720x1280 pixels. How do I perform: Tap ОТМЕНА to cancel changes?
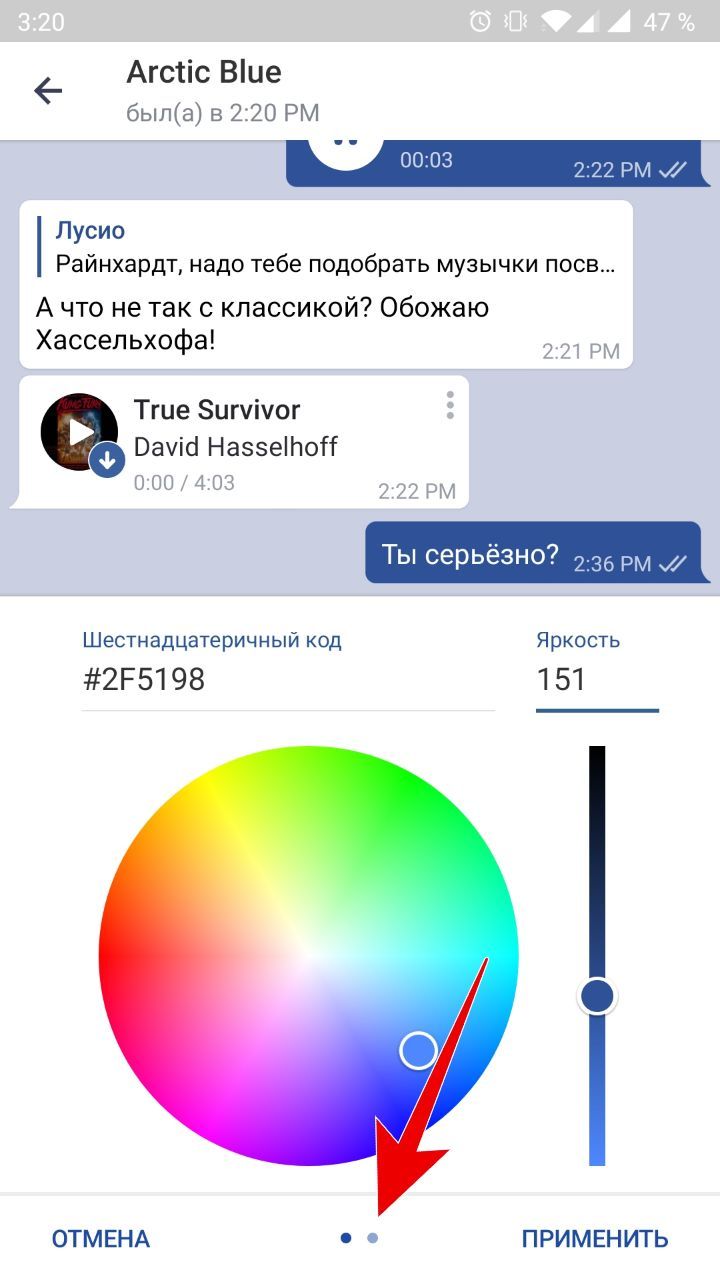tap(101, 1239)
